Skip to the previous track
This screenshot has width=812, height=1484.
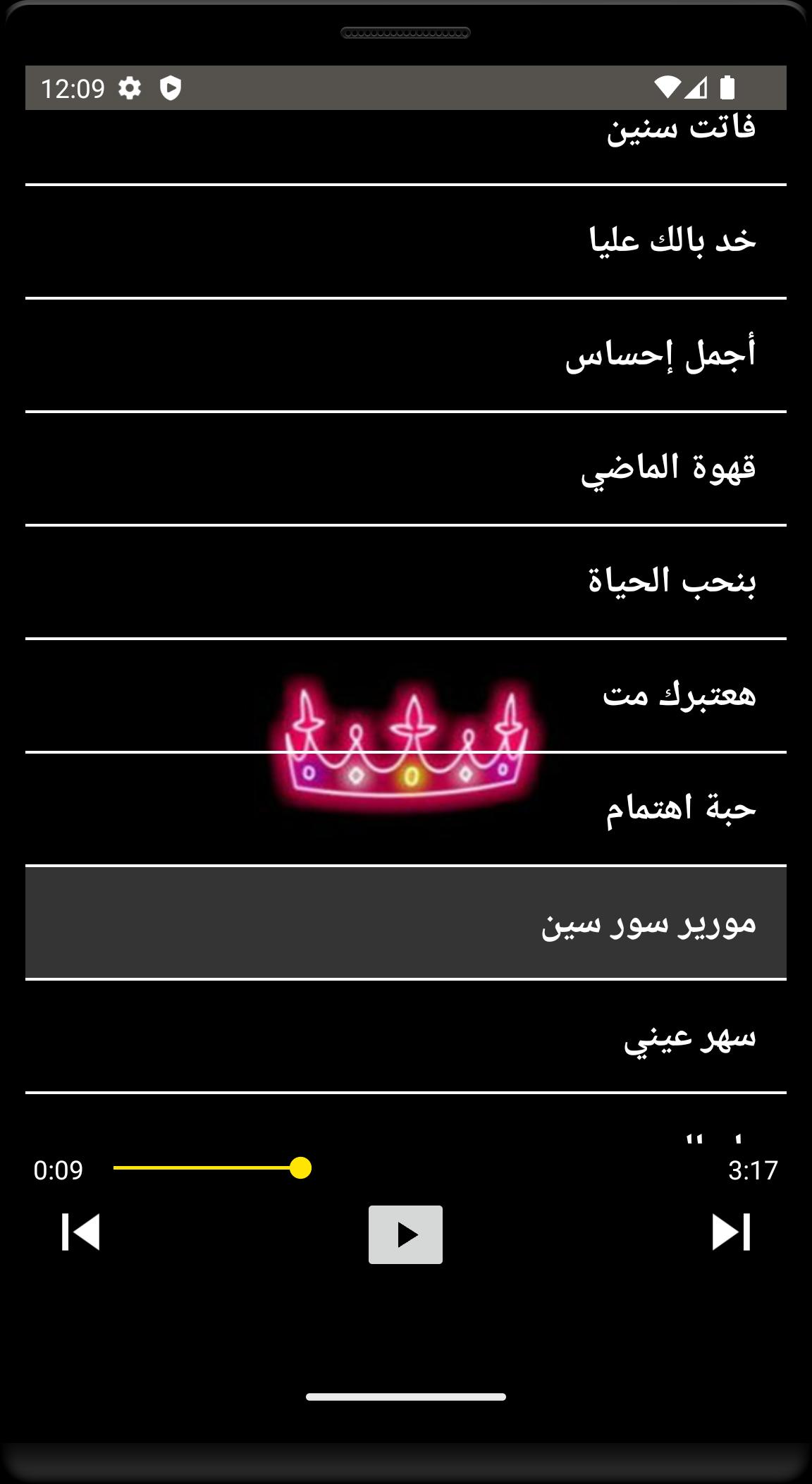tap(80, 1232)
